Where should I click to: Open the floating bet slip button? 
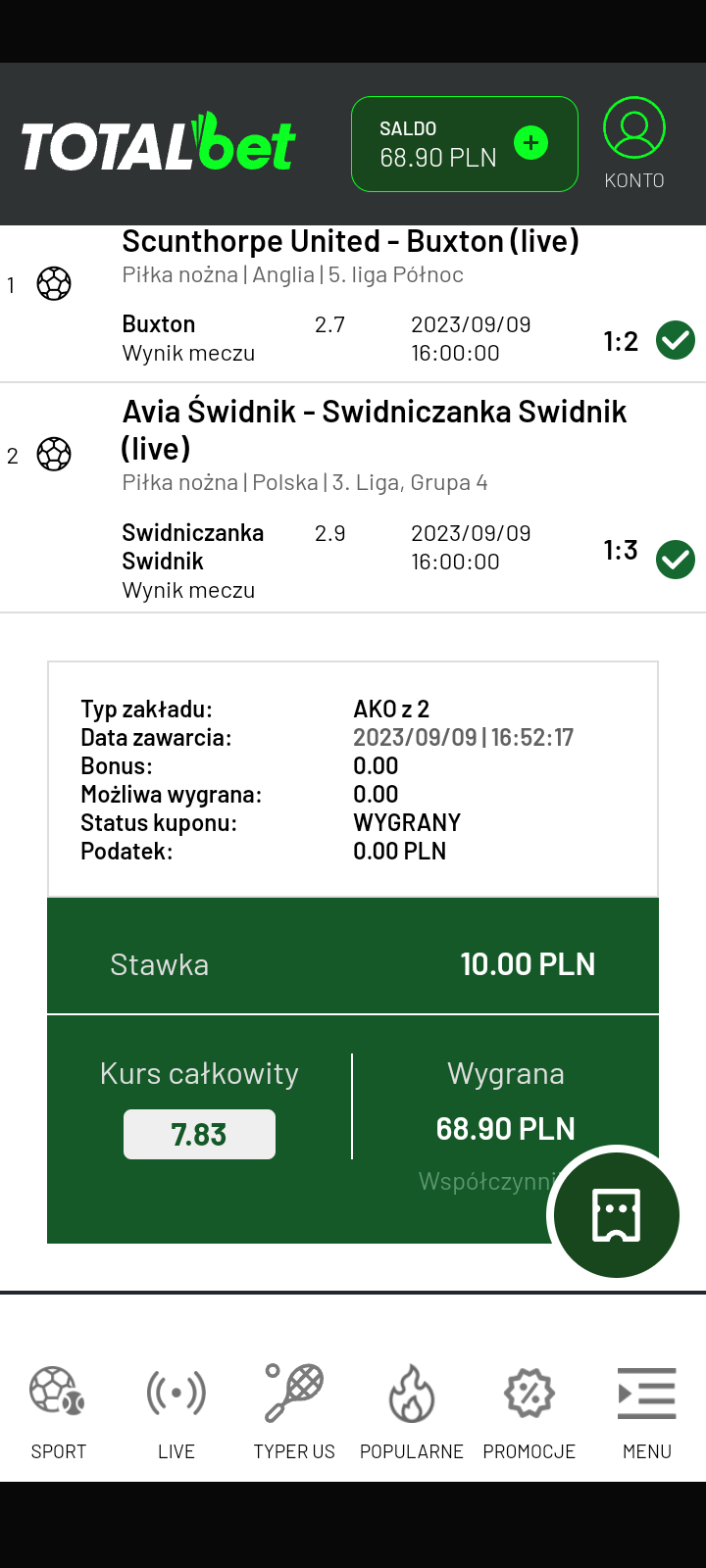pos(617,1215)
